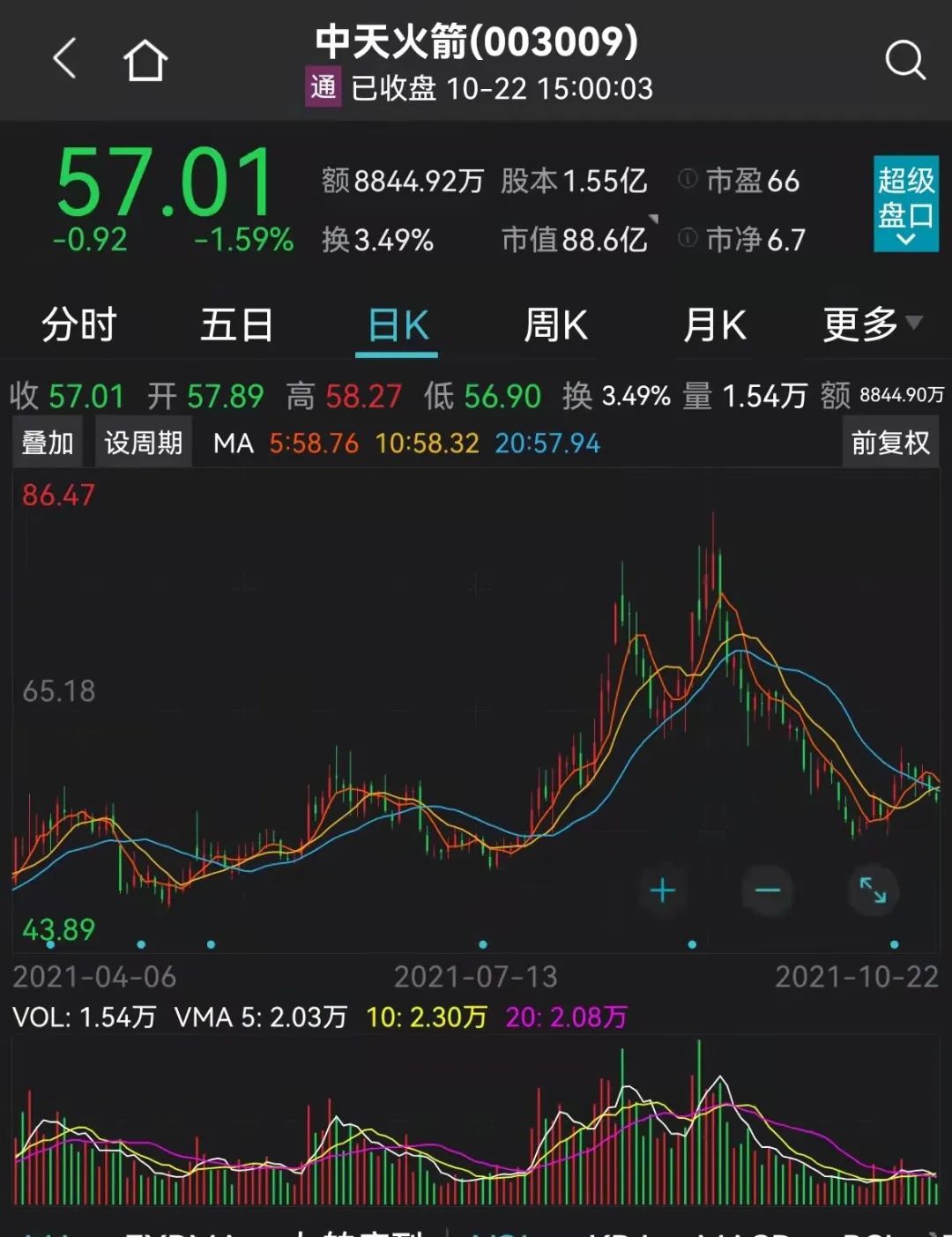Select the 五日 five-day view
Viewport: 952px width, 1237px height.
point(234,324)
